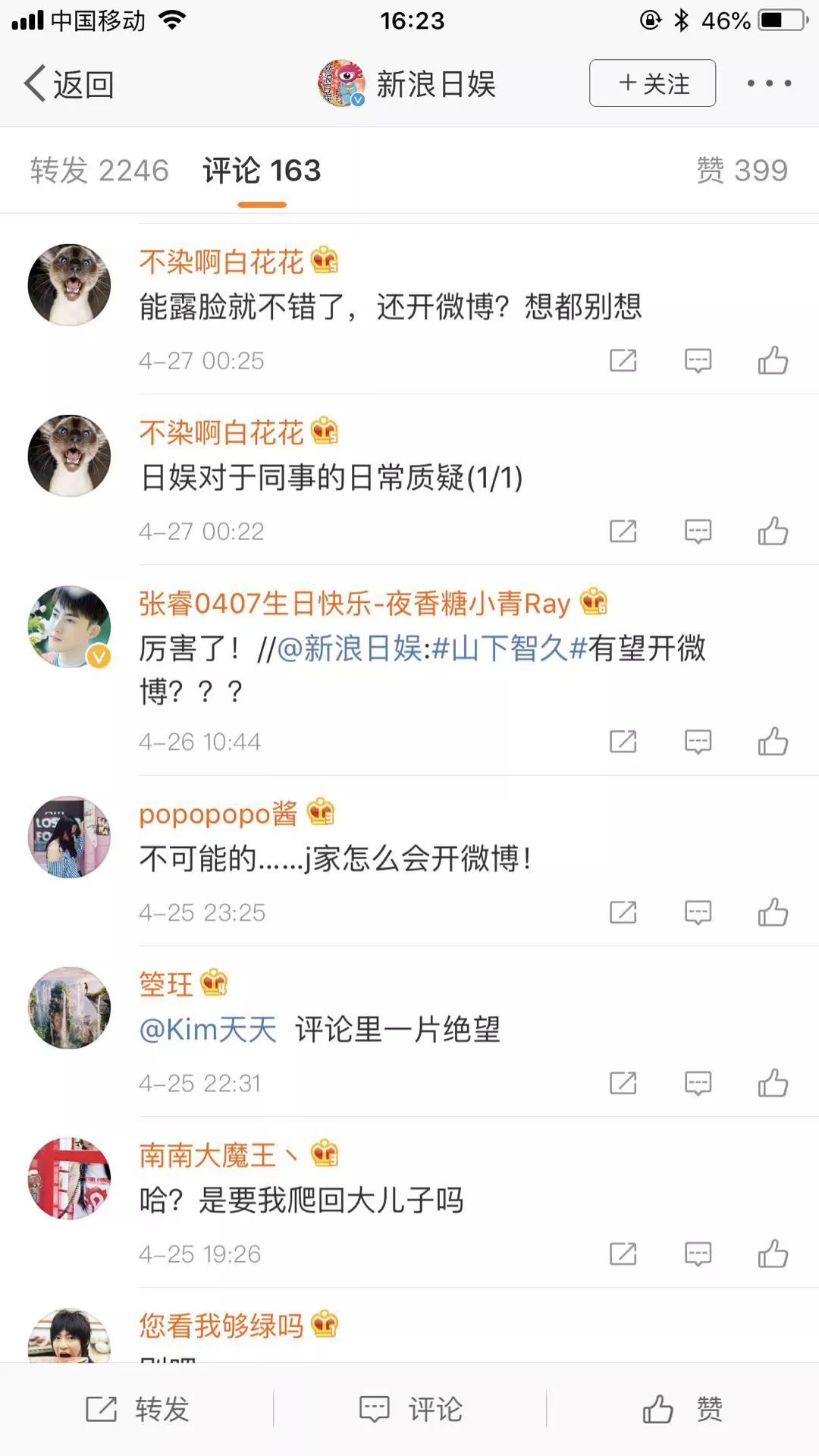Follow 新浪日娱 with the 关注 button
The height and width of the screenshot is (1456, 819).
pyautogui.click(x=652, y=83)
